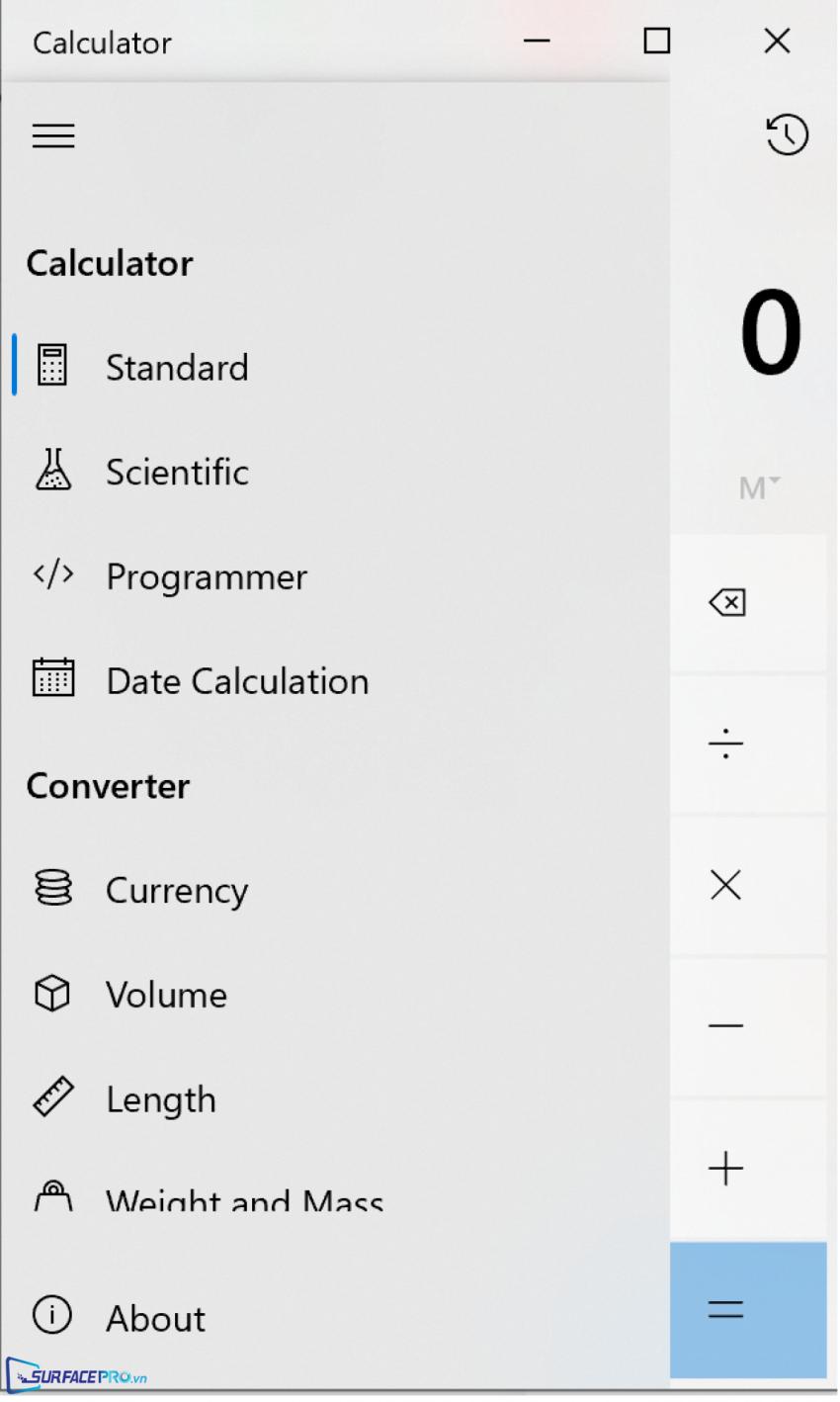Open the Currency converter
Screen dimensions: 840x1402
click(x=336, y=890)
